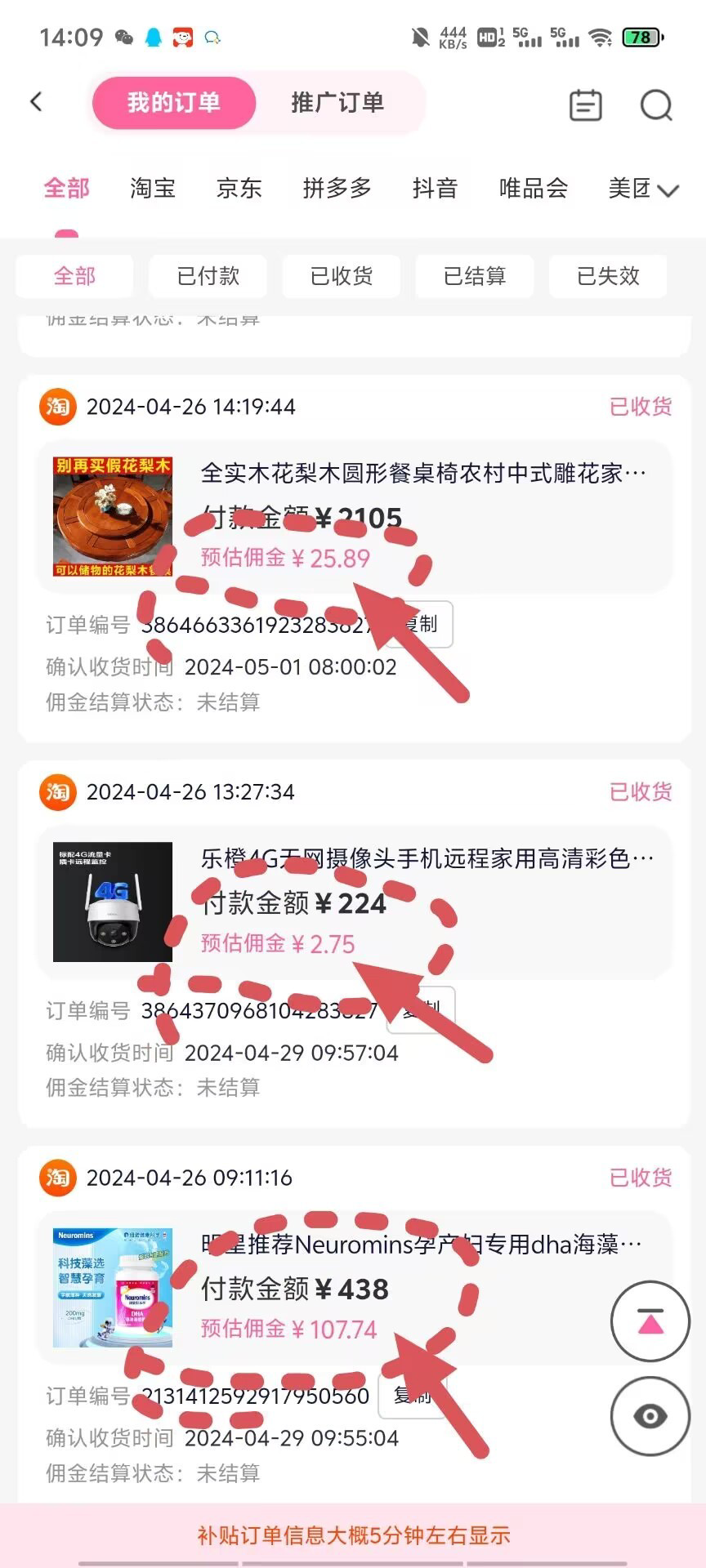Filter orders by 京东
Viewport: 706px width, 1568px height.
[239, 189]
